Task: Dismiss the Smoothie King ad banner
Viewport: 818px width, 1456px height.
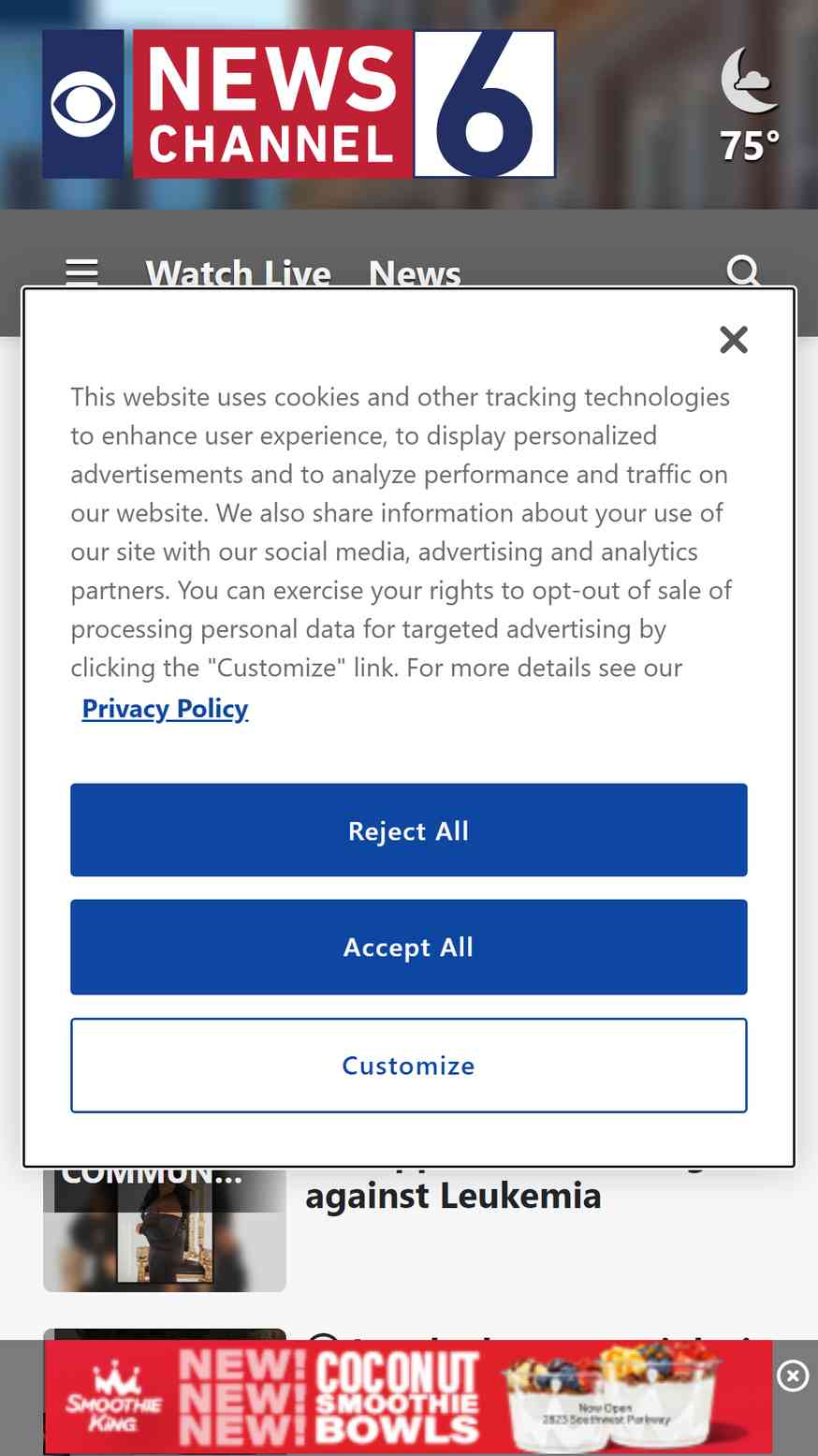Action: point(793,1375)
